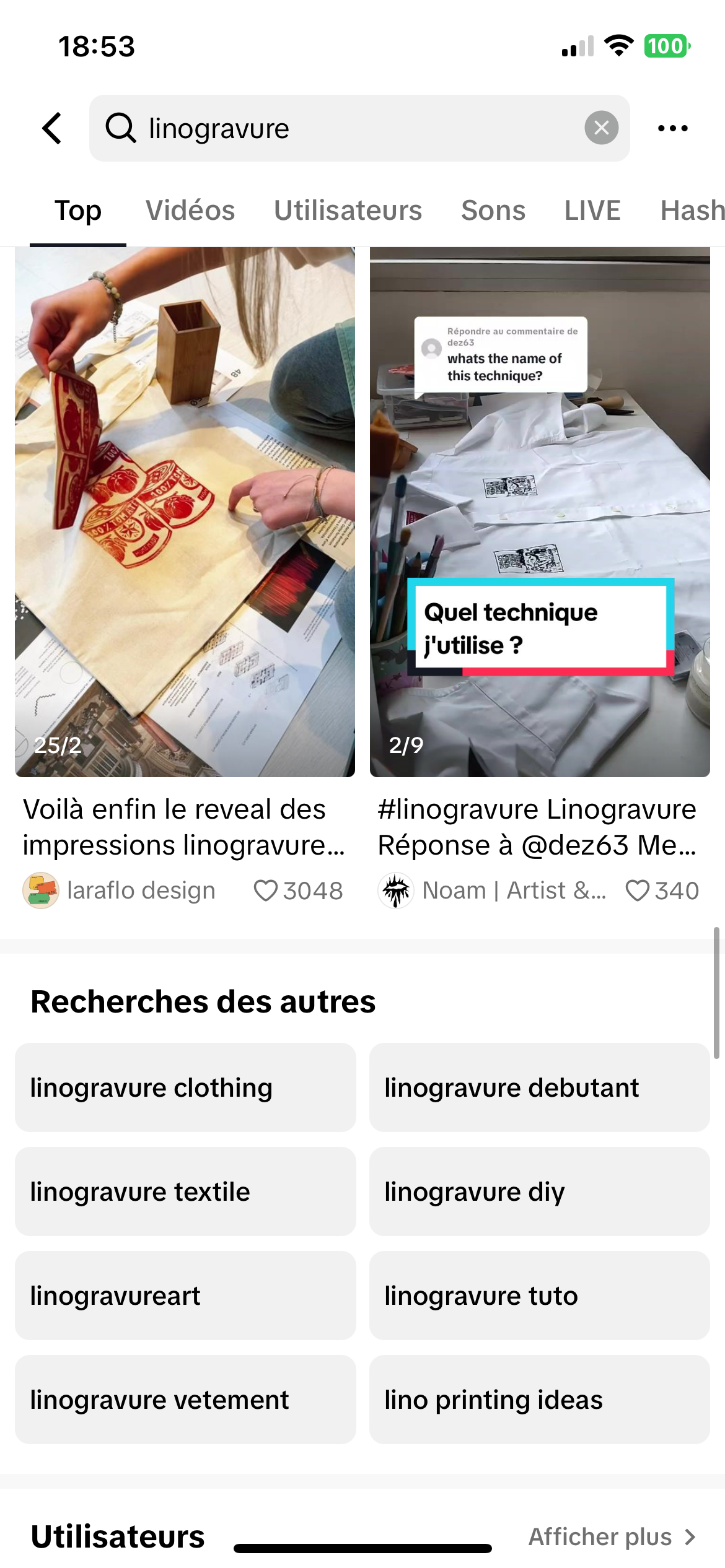Like the video by Noam
Viewport: 725px width, 1568px height.
(x=637, y=891)
